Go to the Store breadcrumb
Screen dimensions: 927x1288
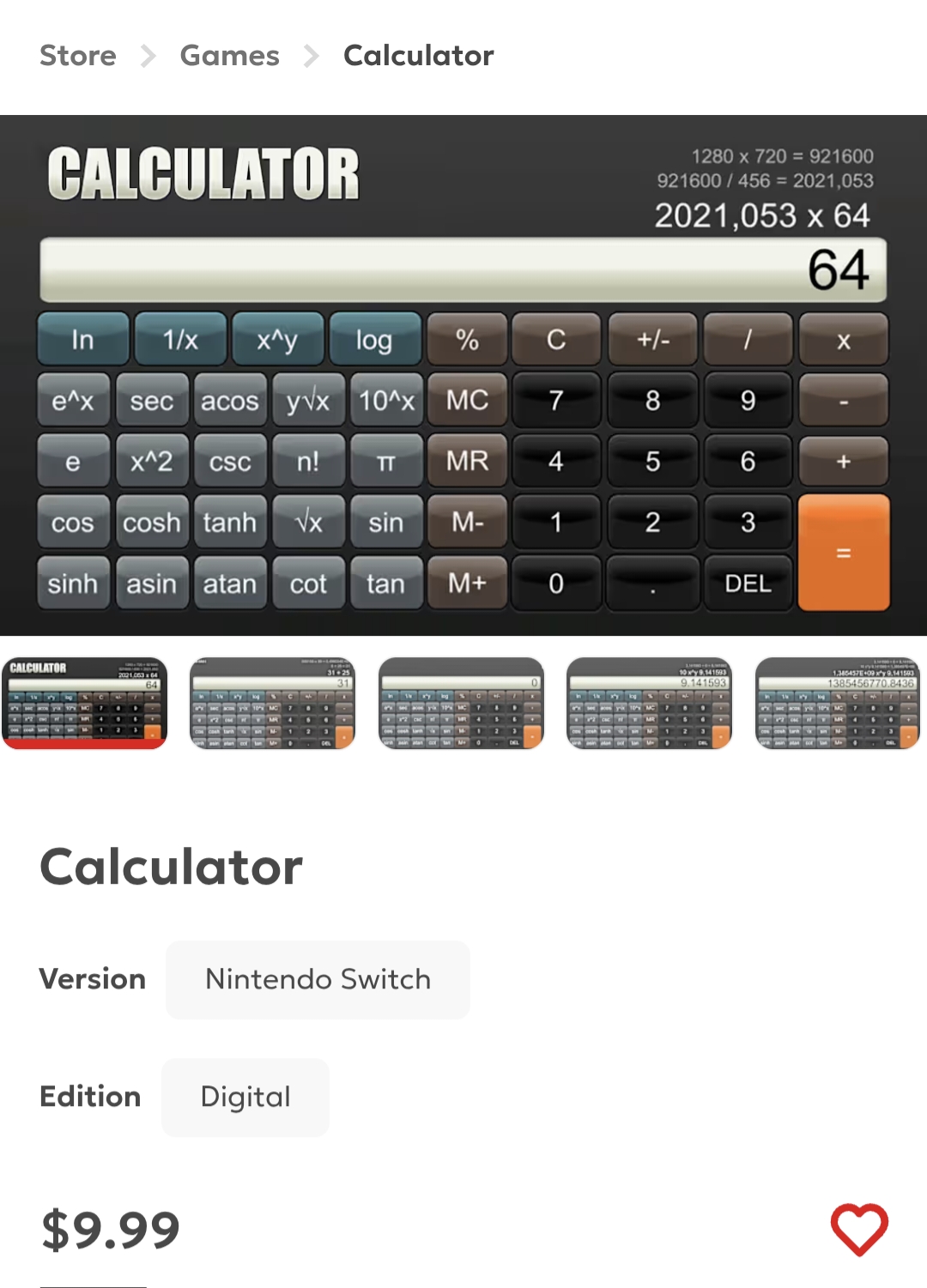click(x=78, y=56)
